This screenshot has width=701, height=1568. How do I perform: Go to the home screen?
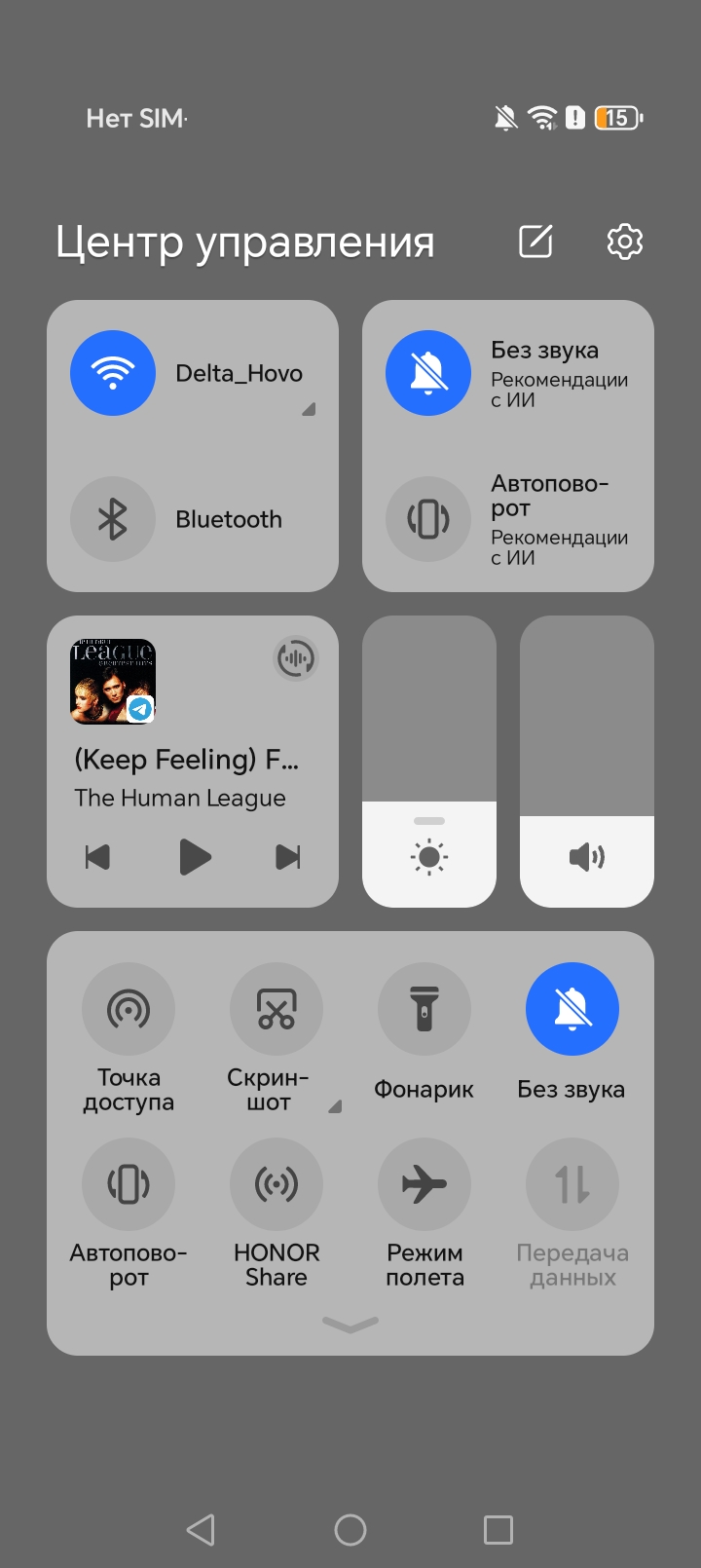[350, 1530]
